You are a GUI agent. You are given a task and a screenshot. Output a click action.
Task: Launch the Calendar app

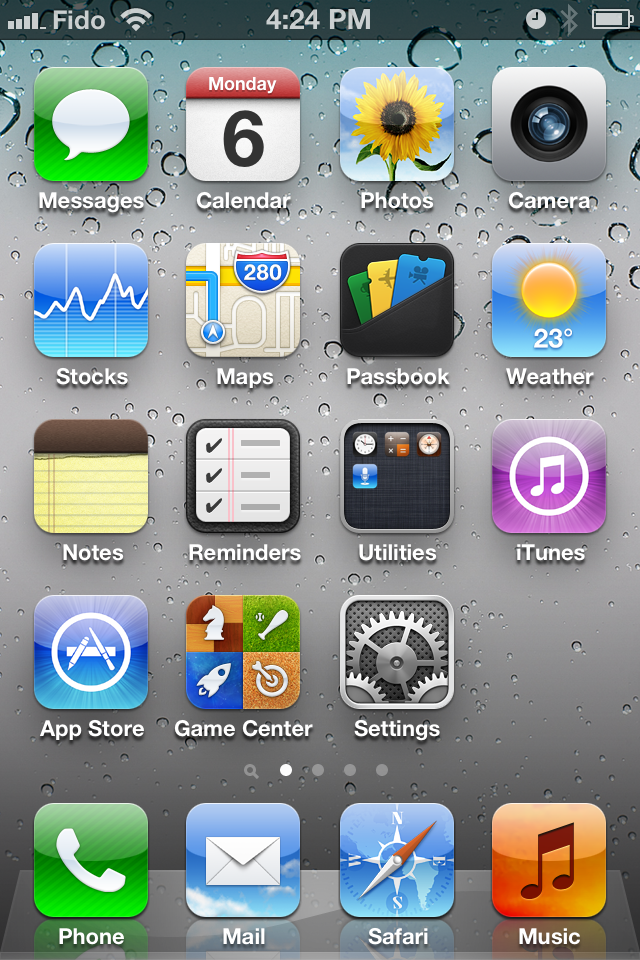tap(243, 124)
